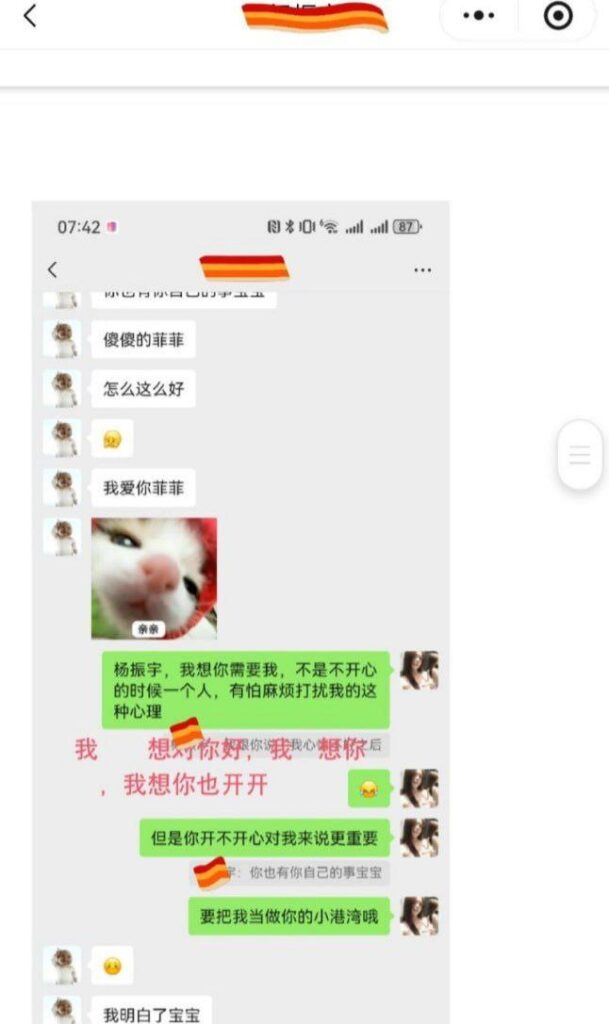Open the mini-program more options menu

[480, 16]
